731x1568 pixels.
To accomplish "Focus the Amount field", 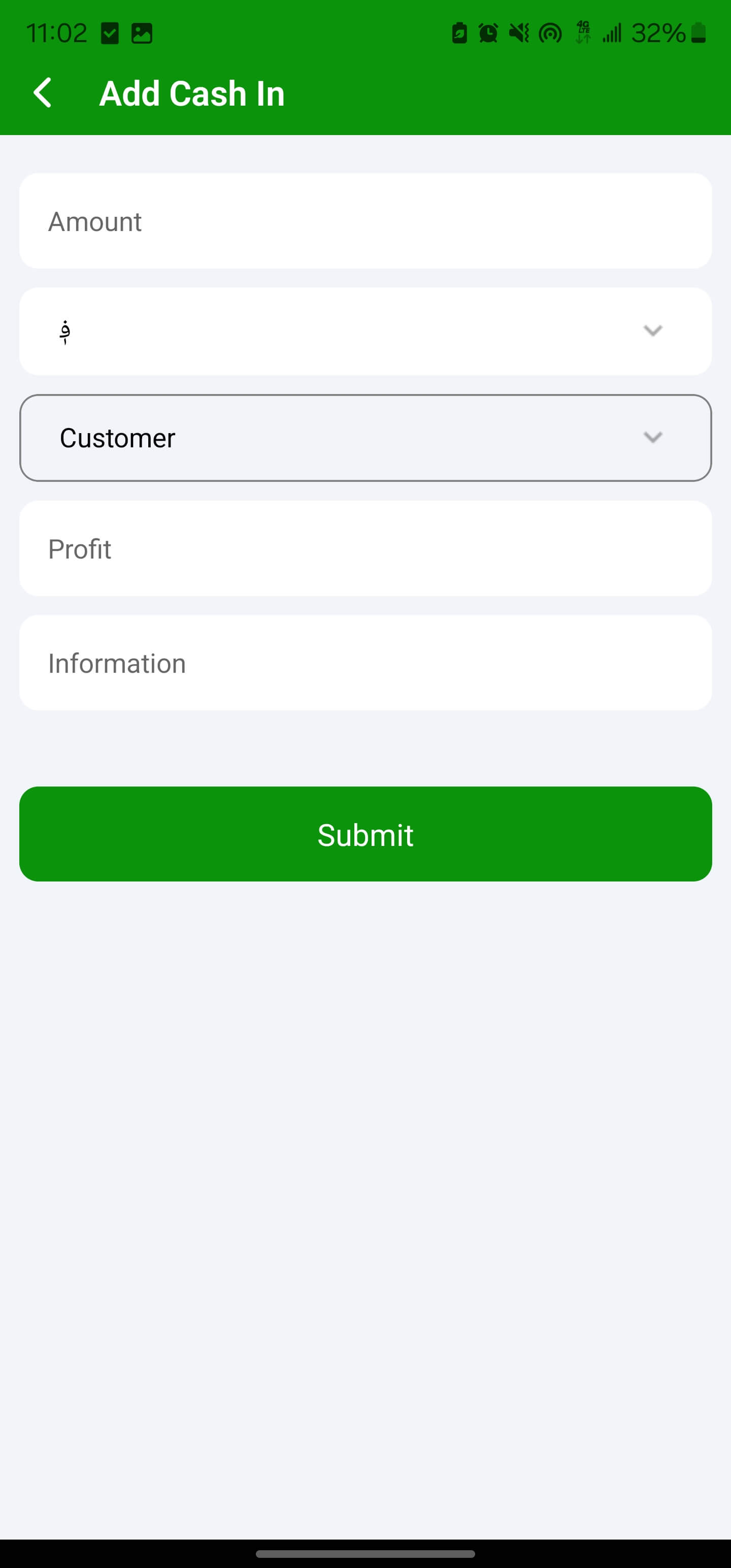I will tap(365, 221).
